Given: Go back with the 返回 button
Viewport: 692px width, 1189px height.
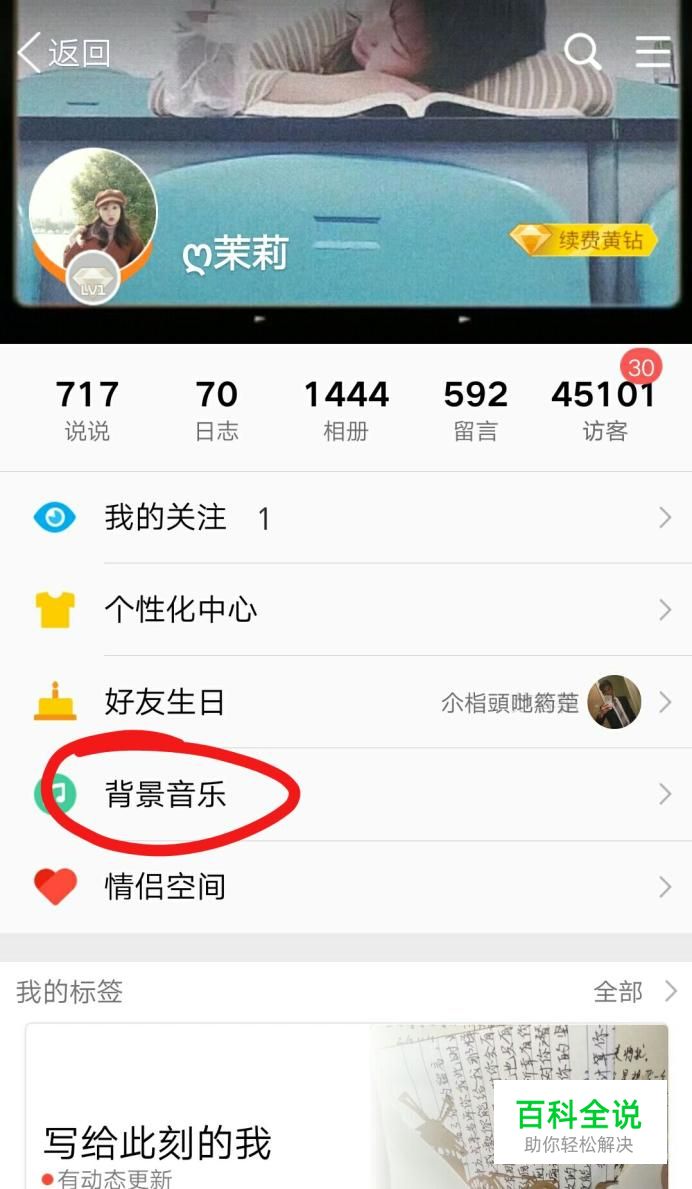Looking at the screenshot, I should click(64, 53).
